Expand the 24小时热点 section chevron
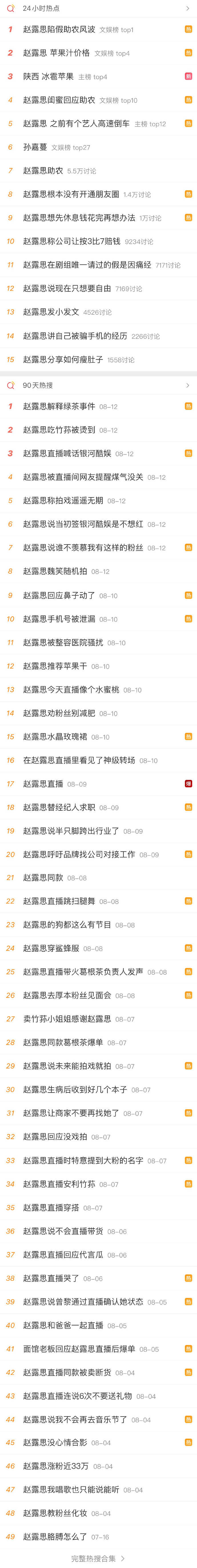Viewport: 197px width, 1568px height. click(x=187, y=9)
